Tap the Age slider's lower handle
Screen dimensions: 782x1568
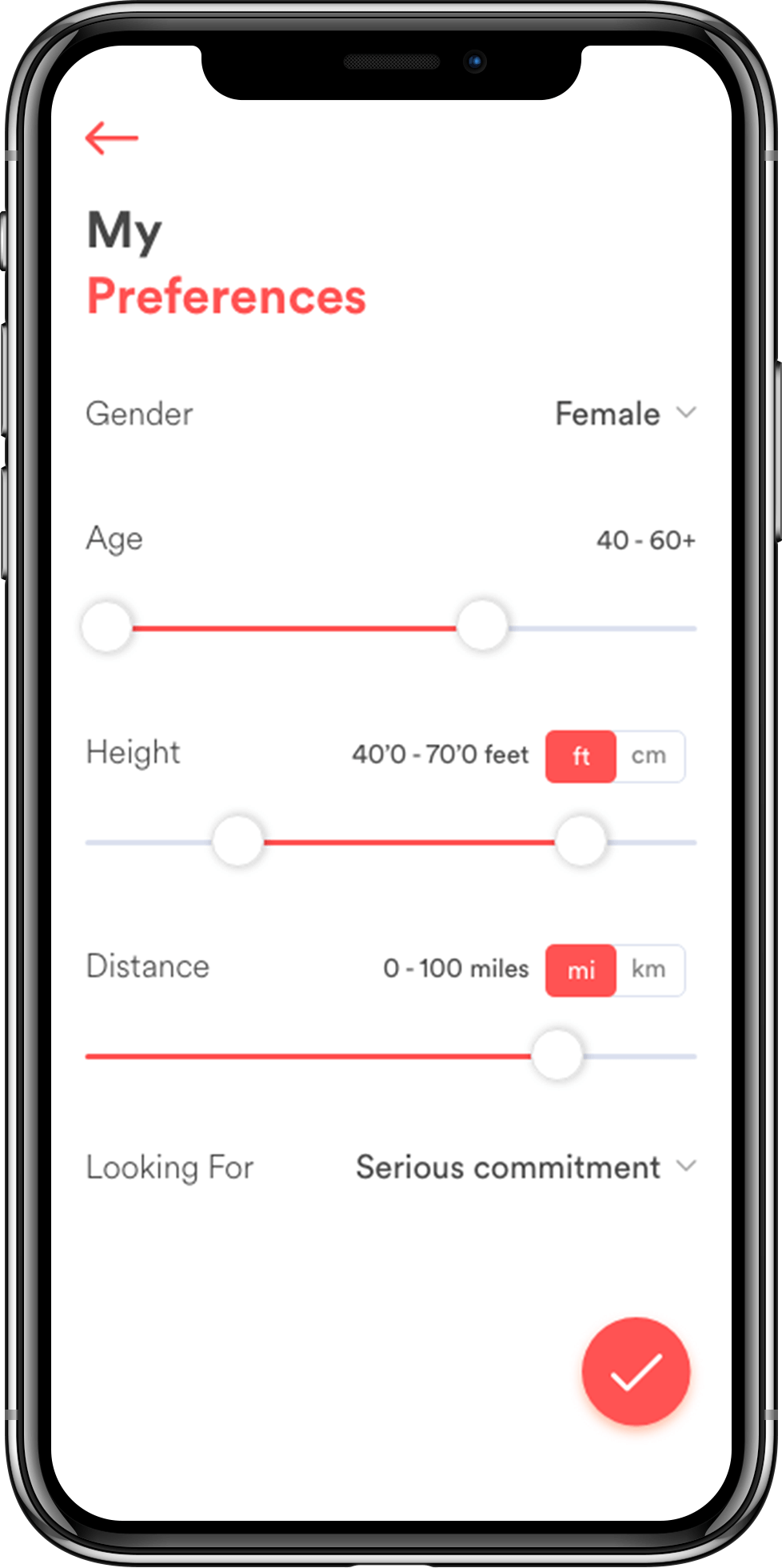[107, 625]
